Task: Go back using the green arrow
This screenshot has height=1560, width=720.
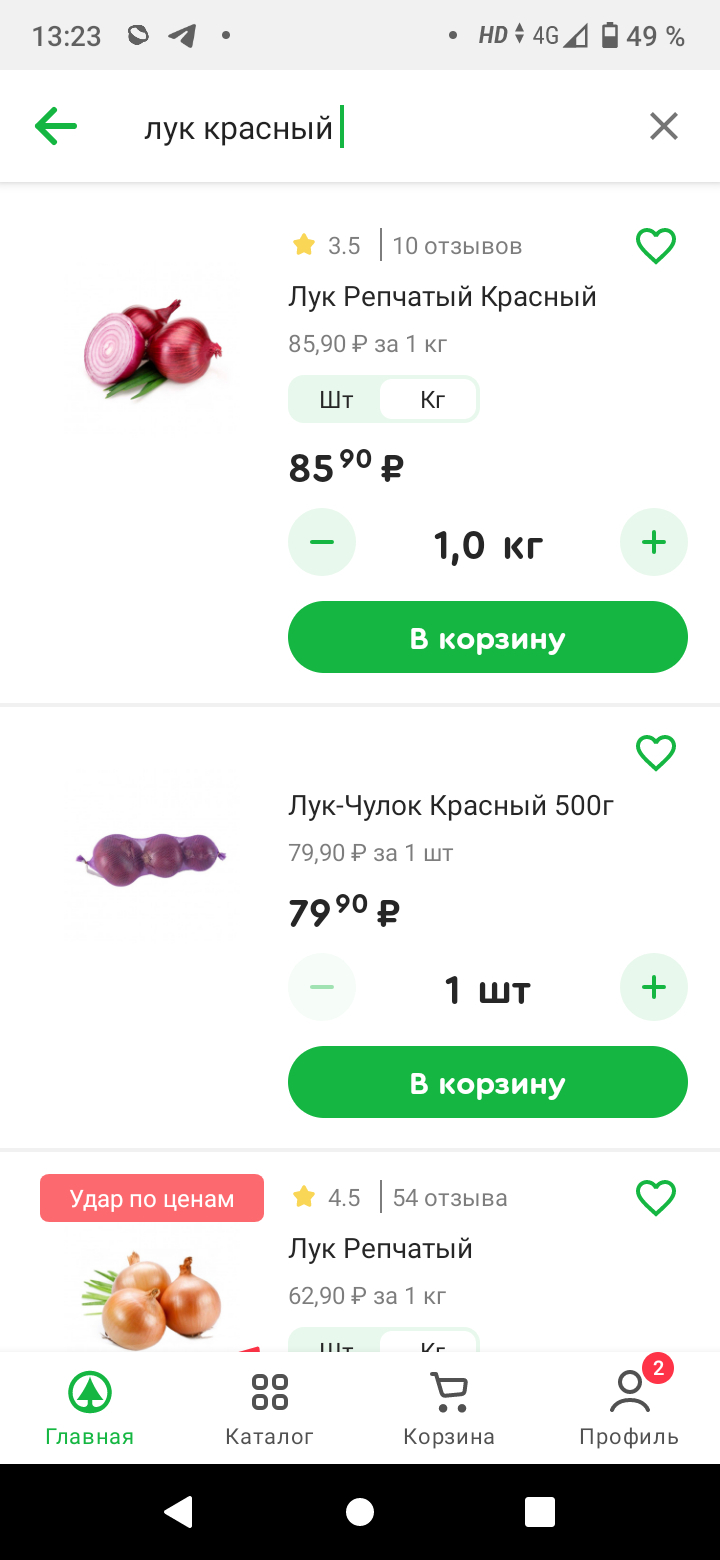Action: [x=56, y=127]
